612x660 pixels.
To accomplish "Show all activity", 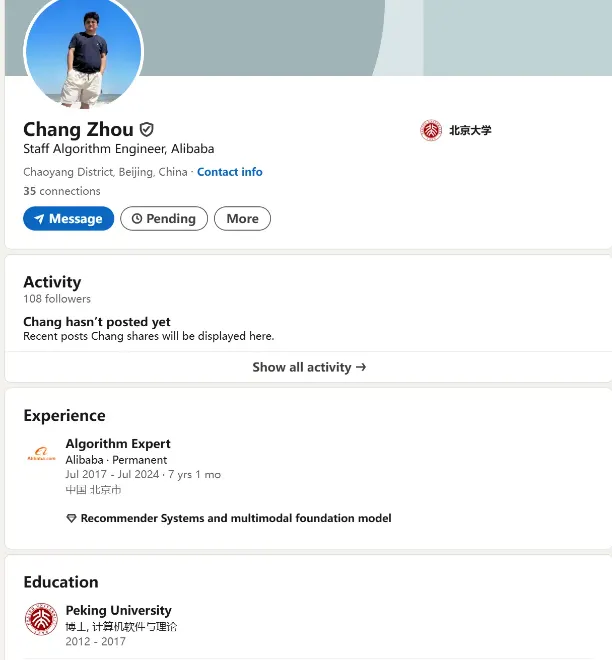I will (x=309, y=367).
